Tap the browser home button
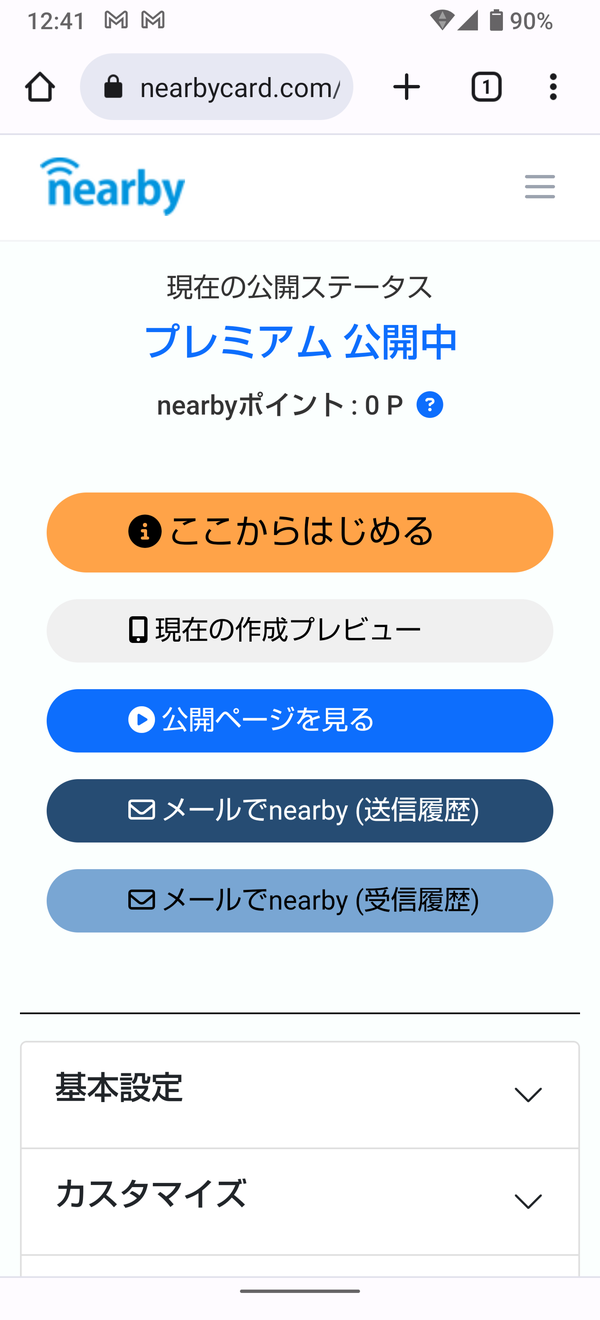600x1320 pixels. pos(40,88)
